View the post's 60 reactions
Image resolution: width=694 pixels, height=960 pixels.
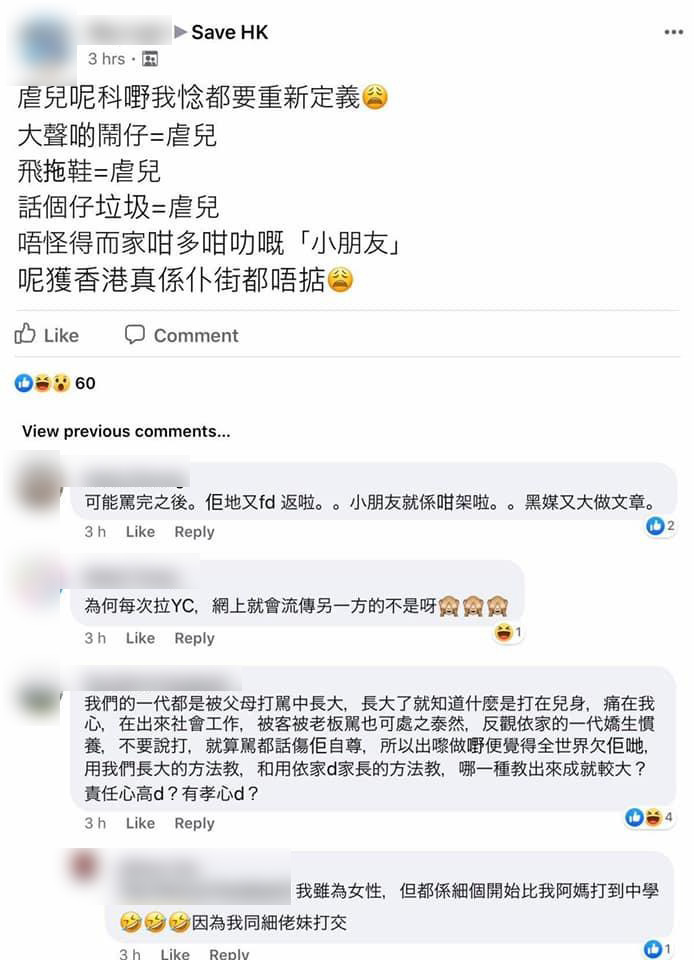click(56, 383)
